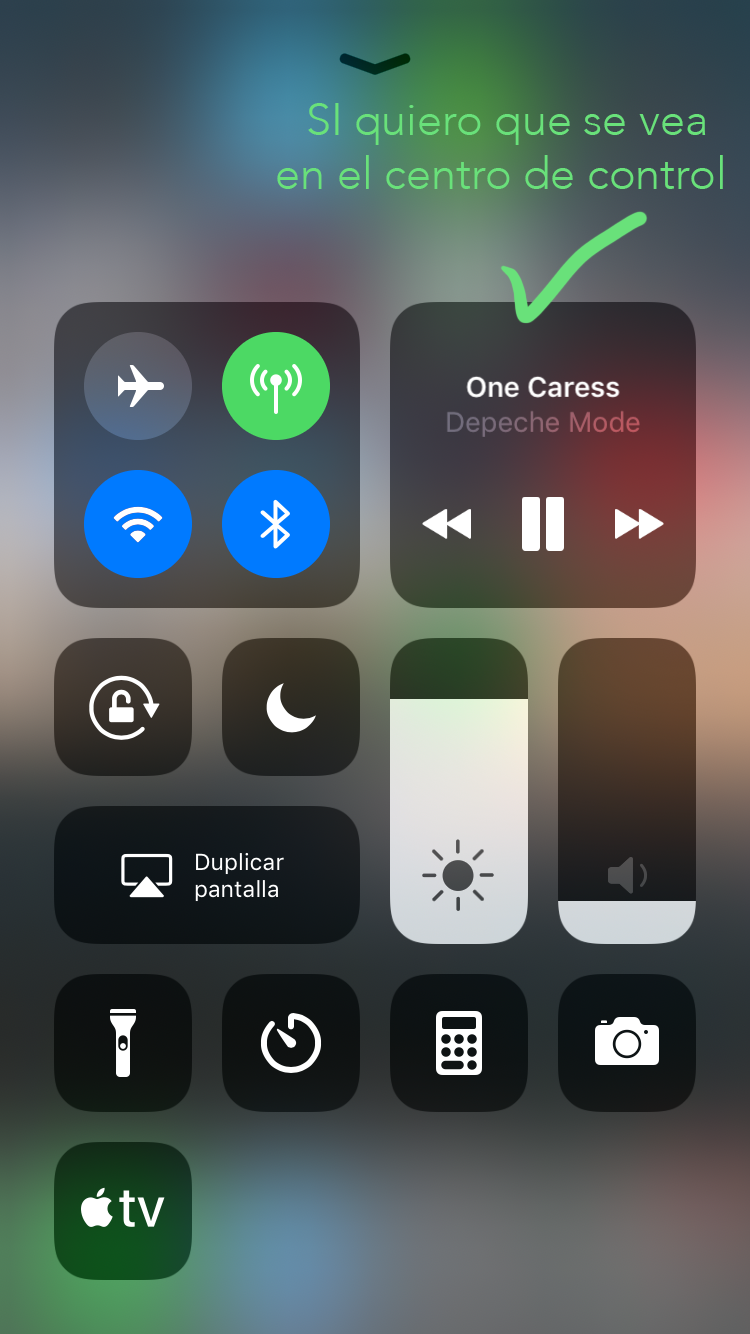
Task: Turn on the flashlight
Action: coord(123,1043)
